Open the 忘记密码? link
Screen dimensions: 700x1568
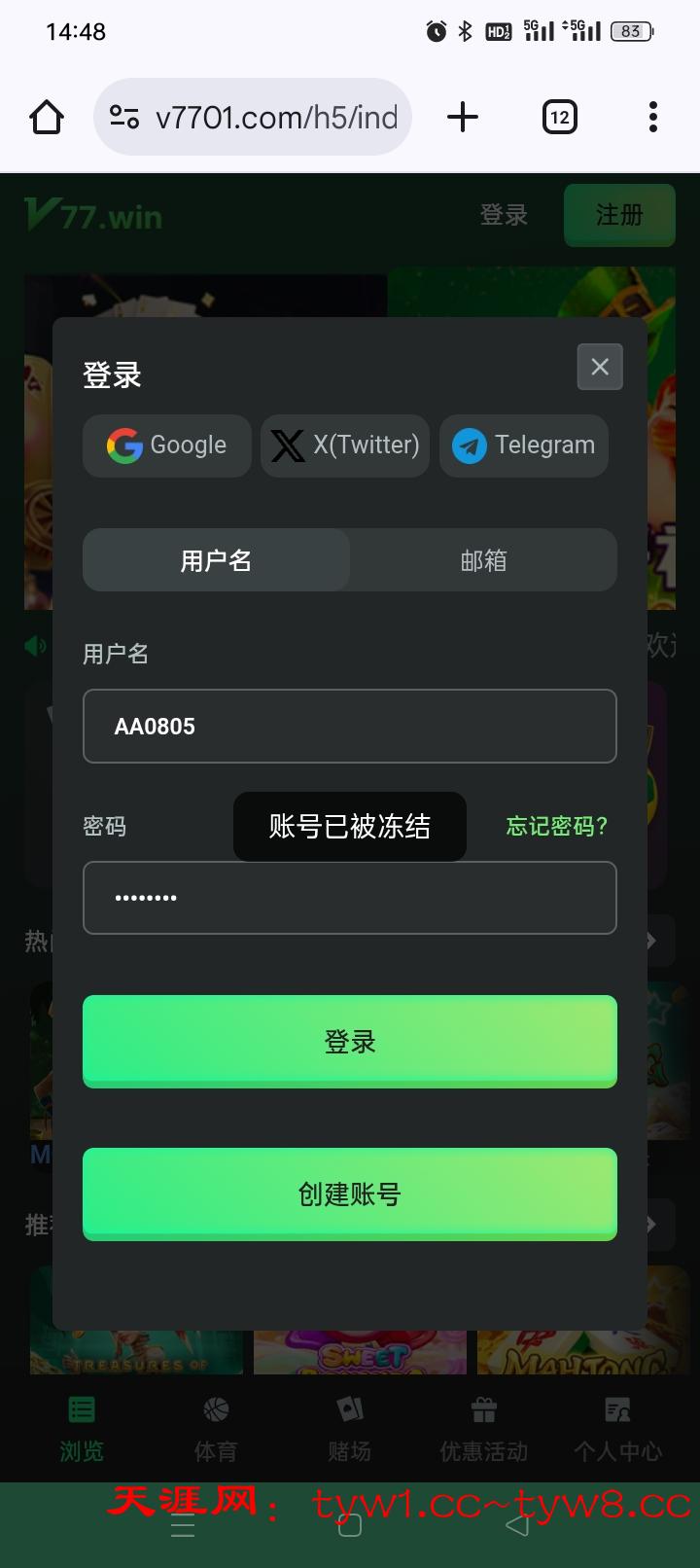[556, 826]
